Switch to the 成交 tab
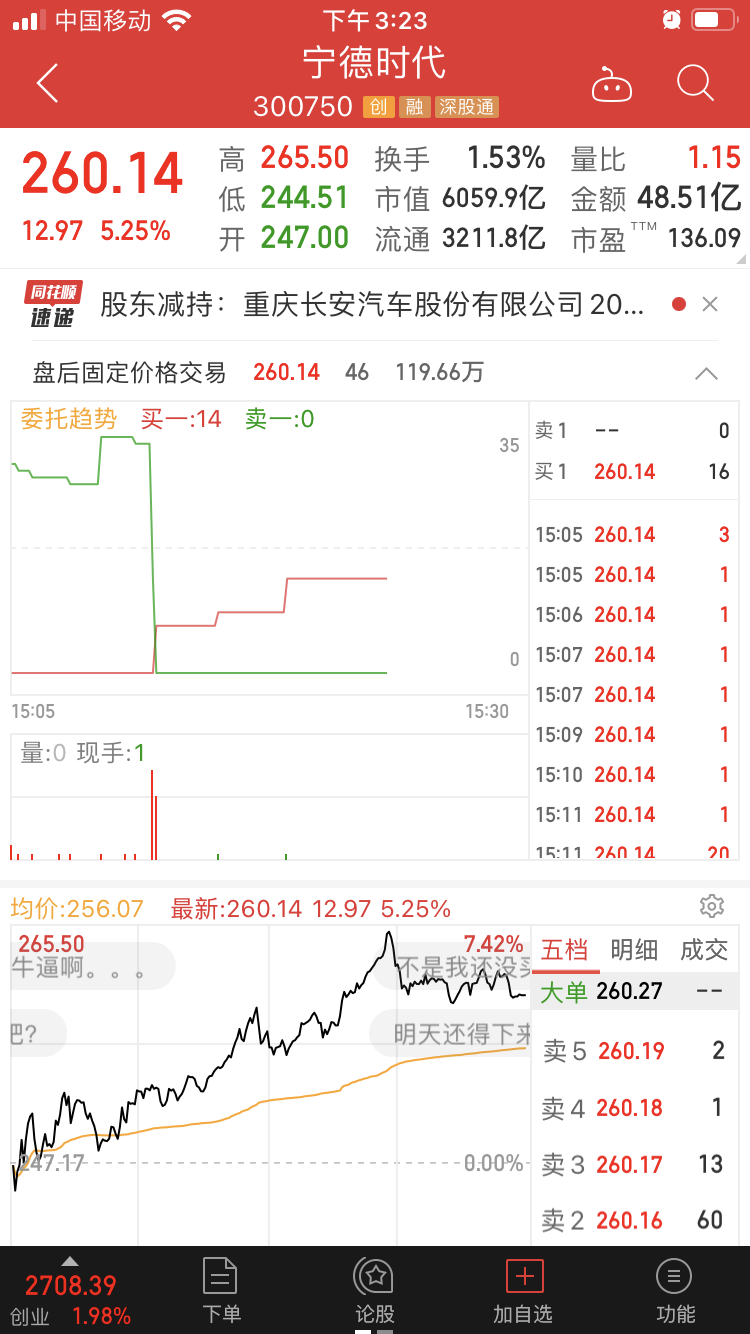Screen dimensions: 750x1334 (x=704, y=950)
